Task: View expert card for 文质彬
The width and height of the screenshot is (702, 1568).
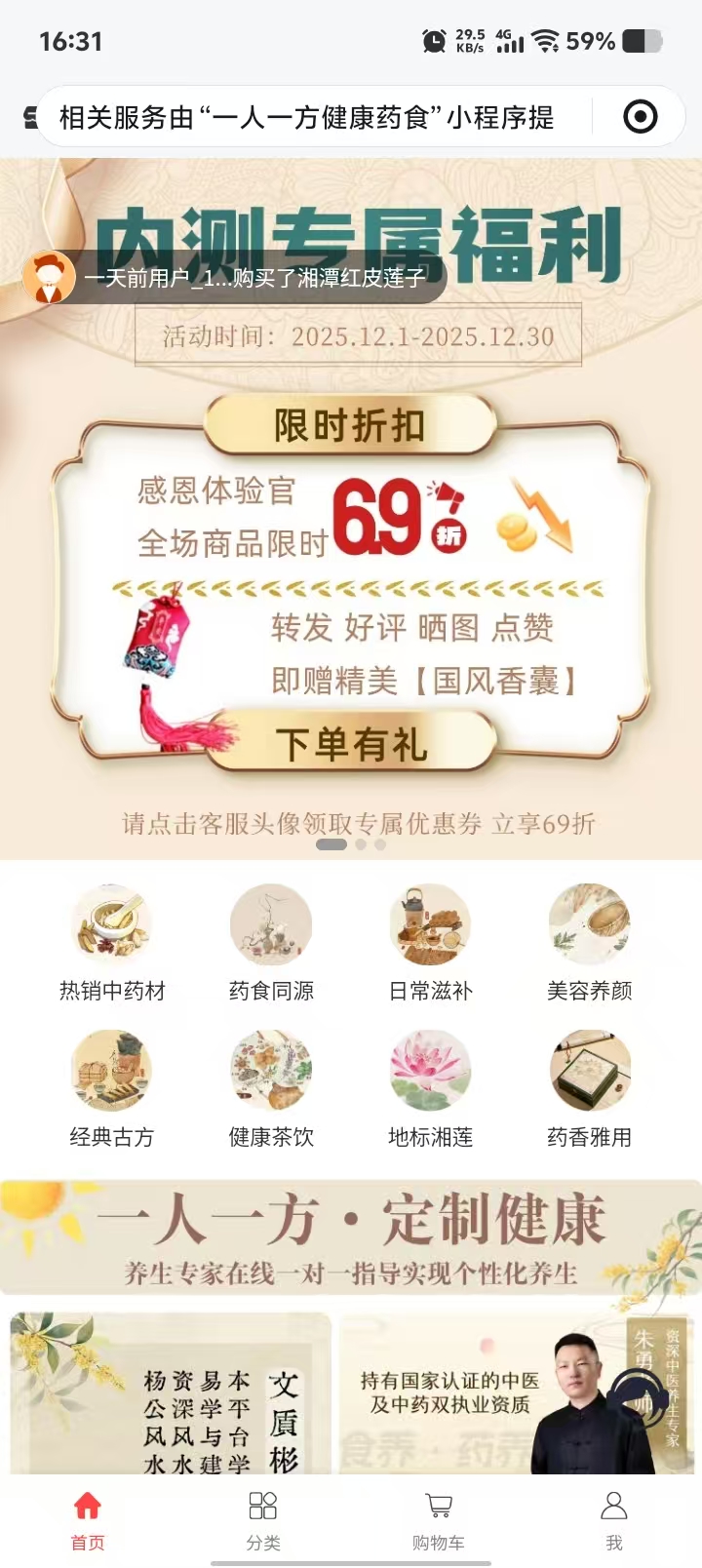Action: (x=171, y=1394)
